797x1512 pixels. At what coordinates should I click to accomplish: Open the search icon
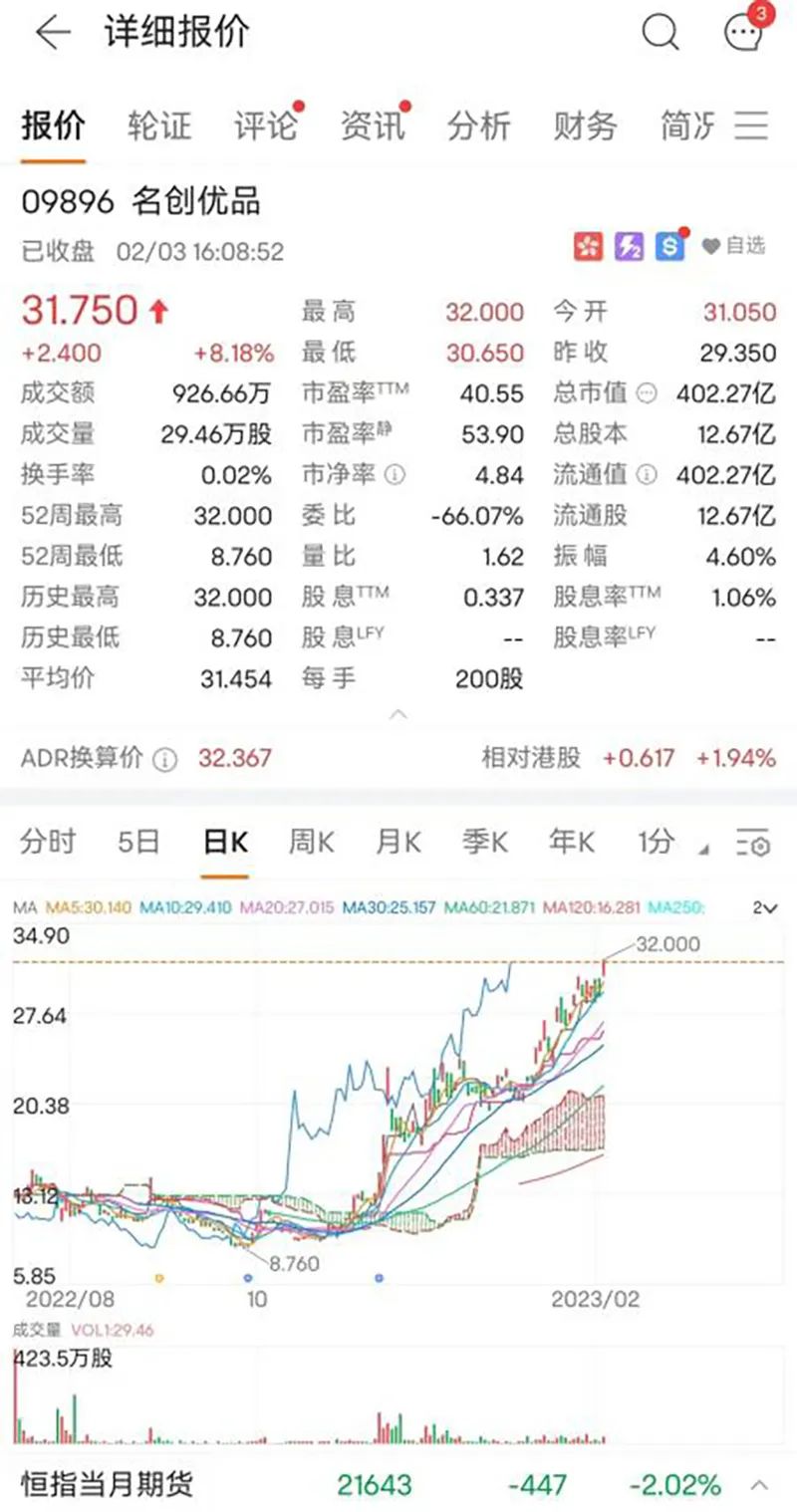tap(659, 32)
